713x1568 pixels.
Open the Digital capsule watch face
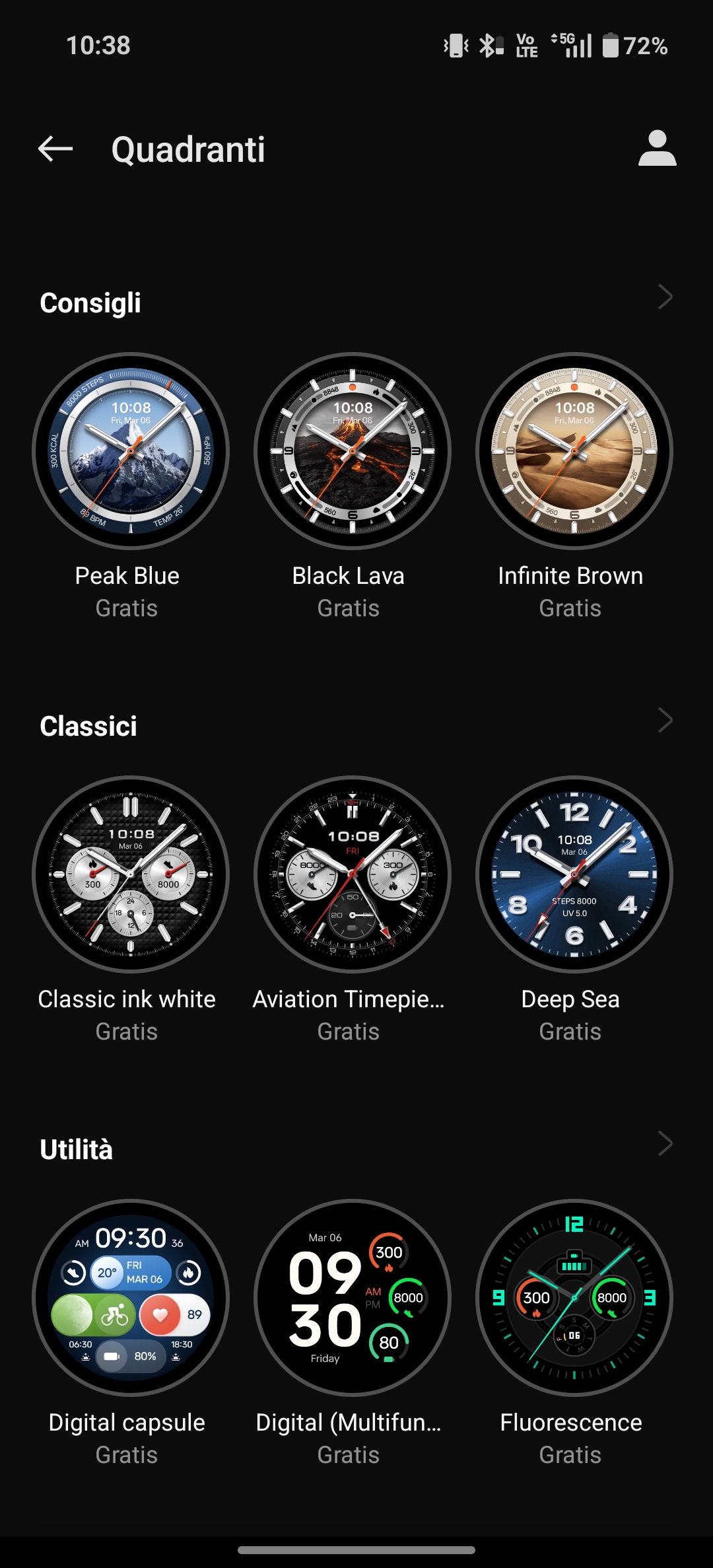pyautogui.click(x=131, y=1297)
